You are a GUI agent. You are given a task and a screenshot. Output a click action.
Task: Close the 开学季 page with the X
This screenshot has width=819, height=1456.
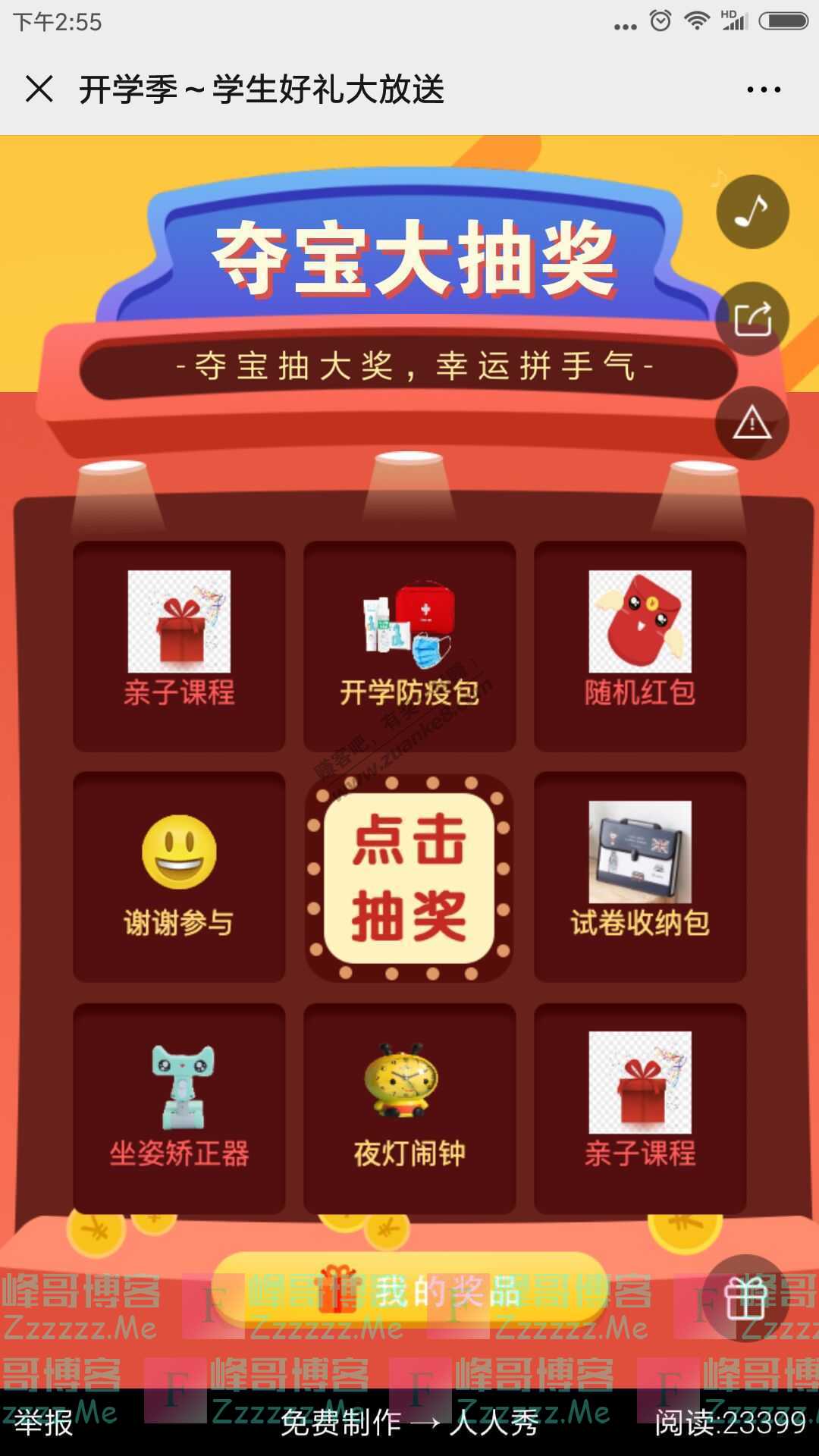(x=38, y=89)
